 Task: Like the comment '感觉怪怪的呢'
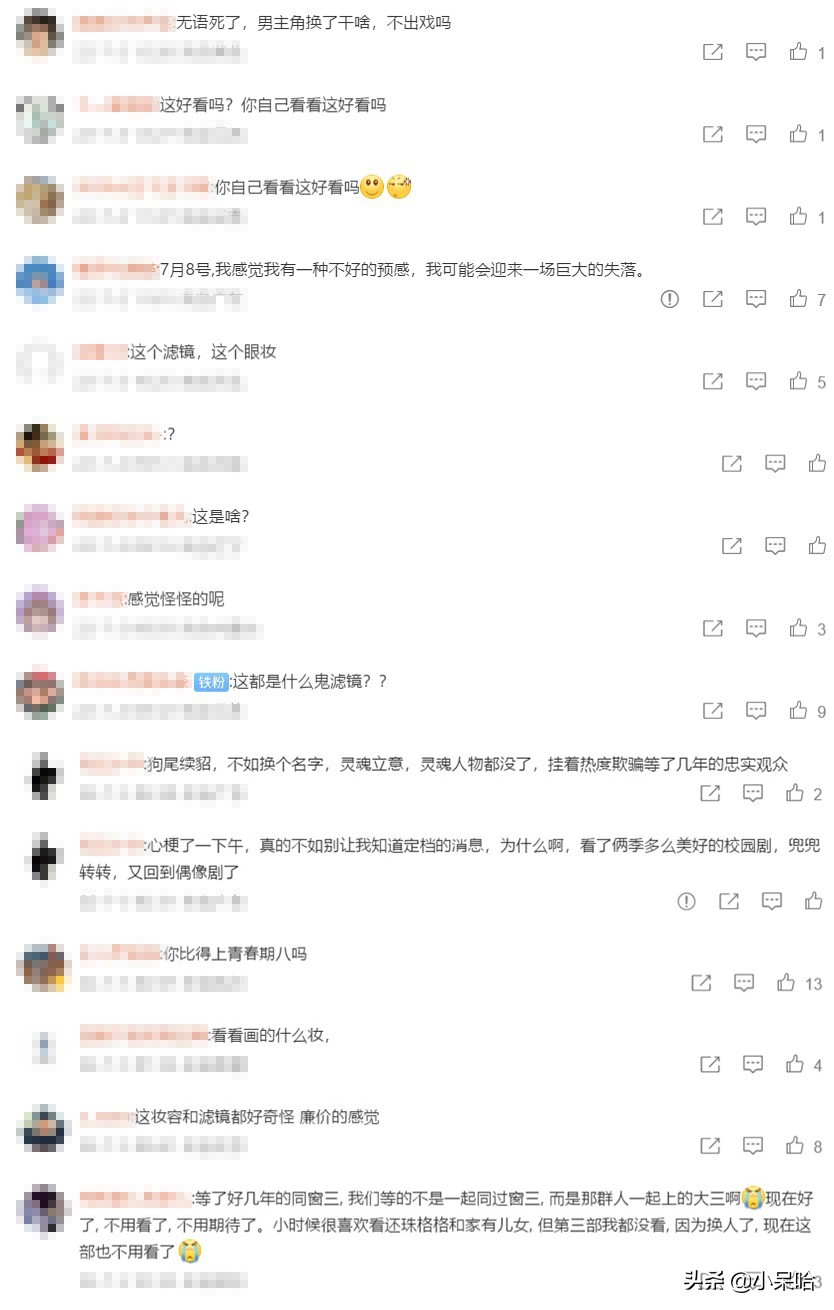(798, 628)
